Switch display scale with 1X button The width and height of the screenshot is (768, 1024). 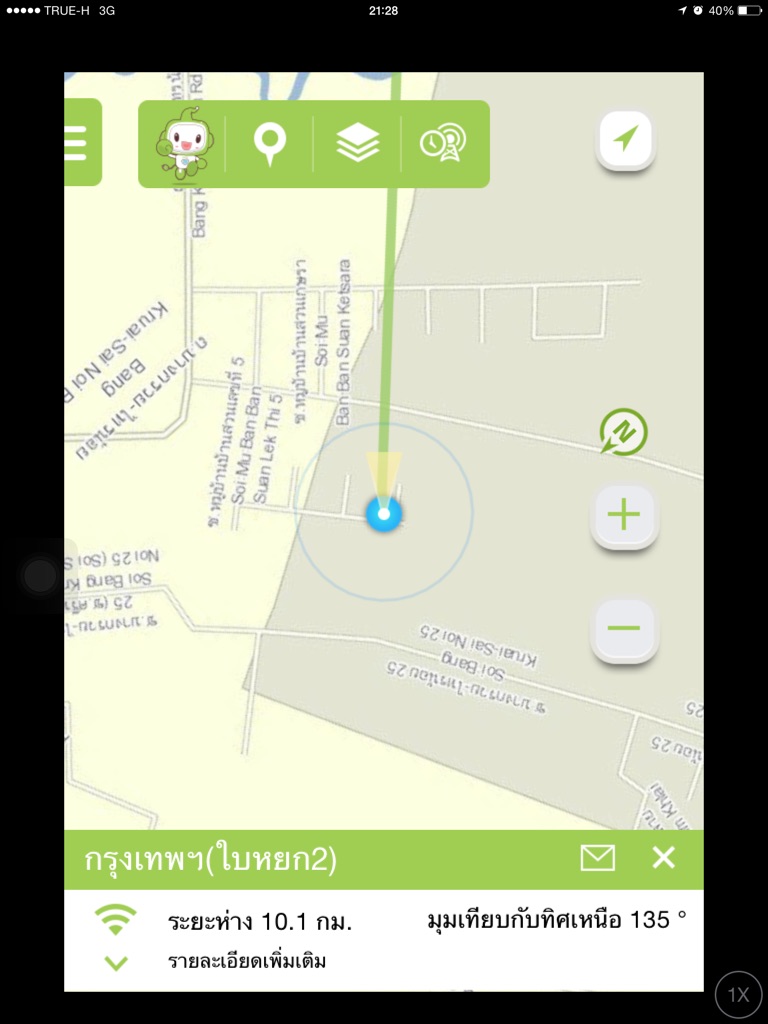(x=739, y=995)
